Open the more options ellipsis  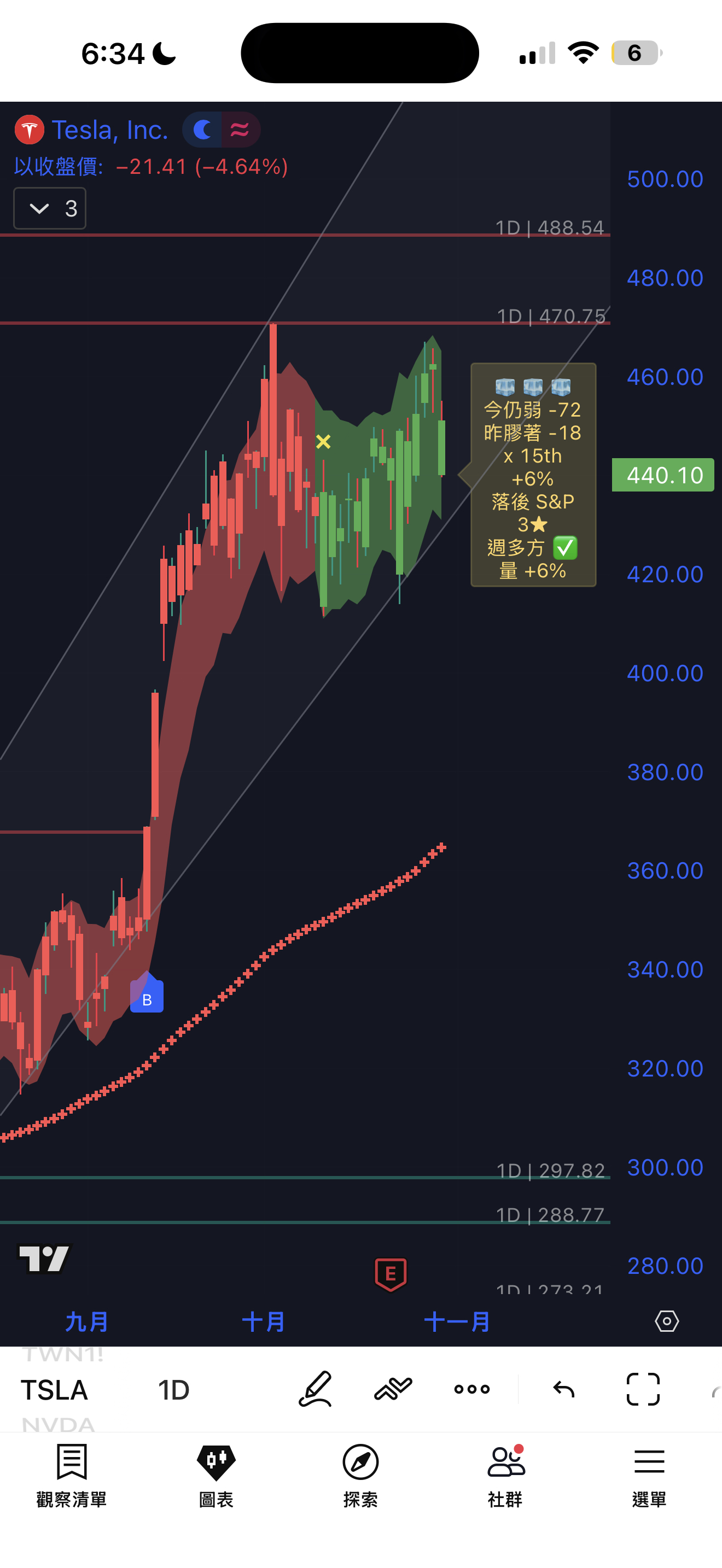coord(472,1389)
